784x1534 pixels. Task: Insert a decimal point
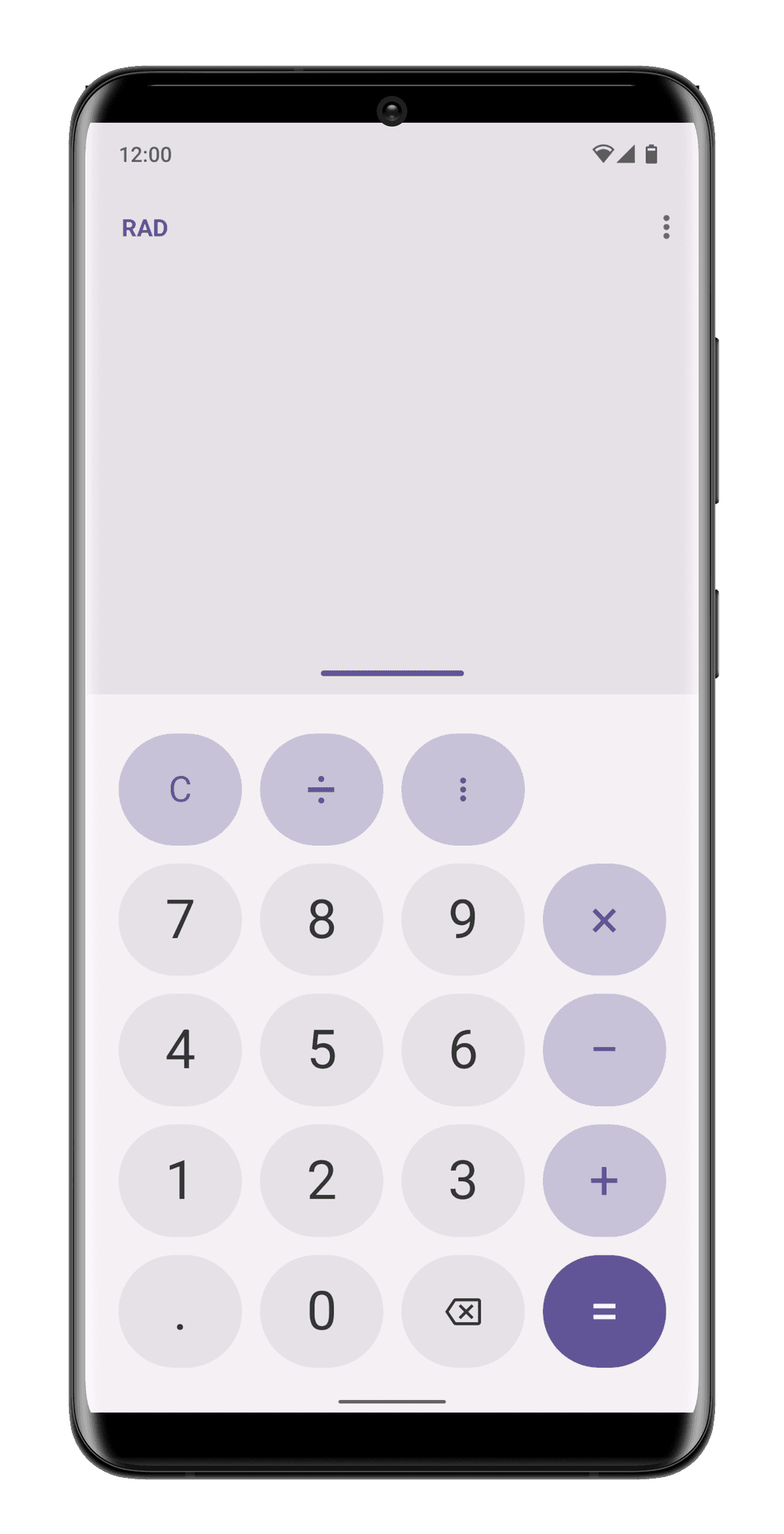pyautogui.click(x=180, y=1311)
